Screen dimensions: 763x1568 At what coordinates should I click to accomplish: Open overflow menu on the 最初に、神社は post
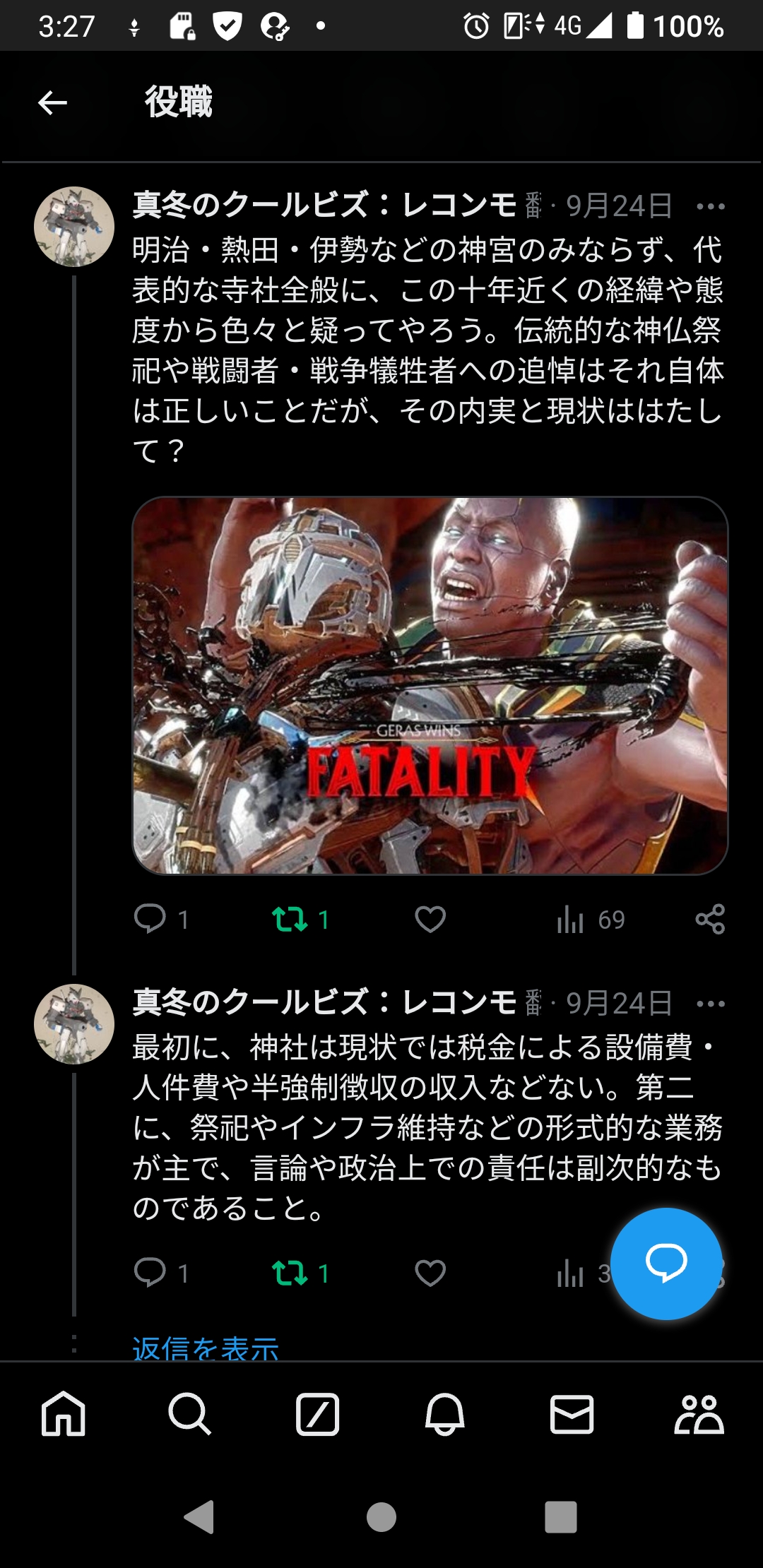pos(710,1004)
